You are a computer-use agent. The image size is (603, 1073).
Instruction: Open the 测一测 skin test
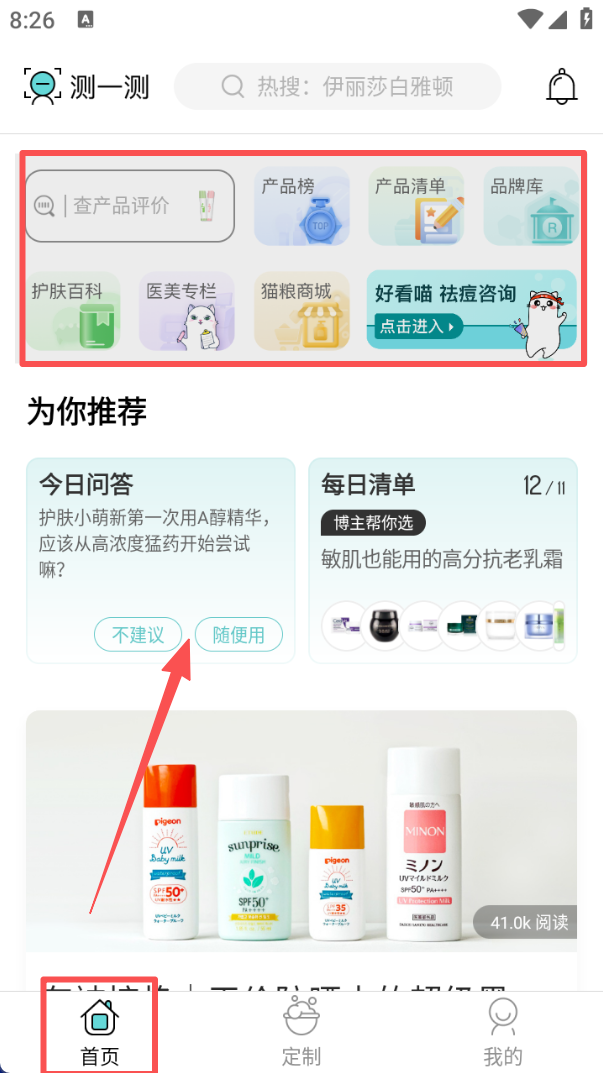(87, 86)
